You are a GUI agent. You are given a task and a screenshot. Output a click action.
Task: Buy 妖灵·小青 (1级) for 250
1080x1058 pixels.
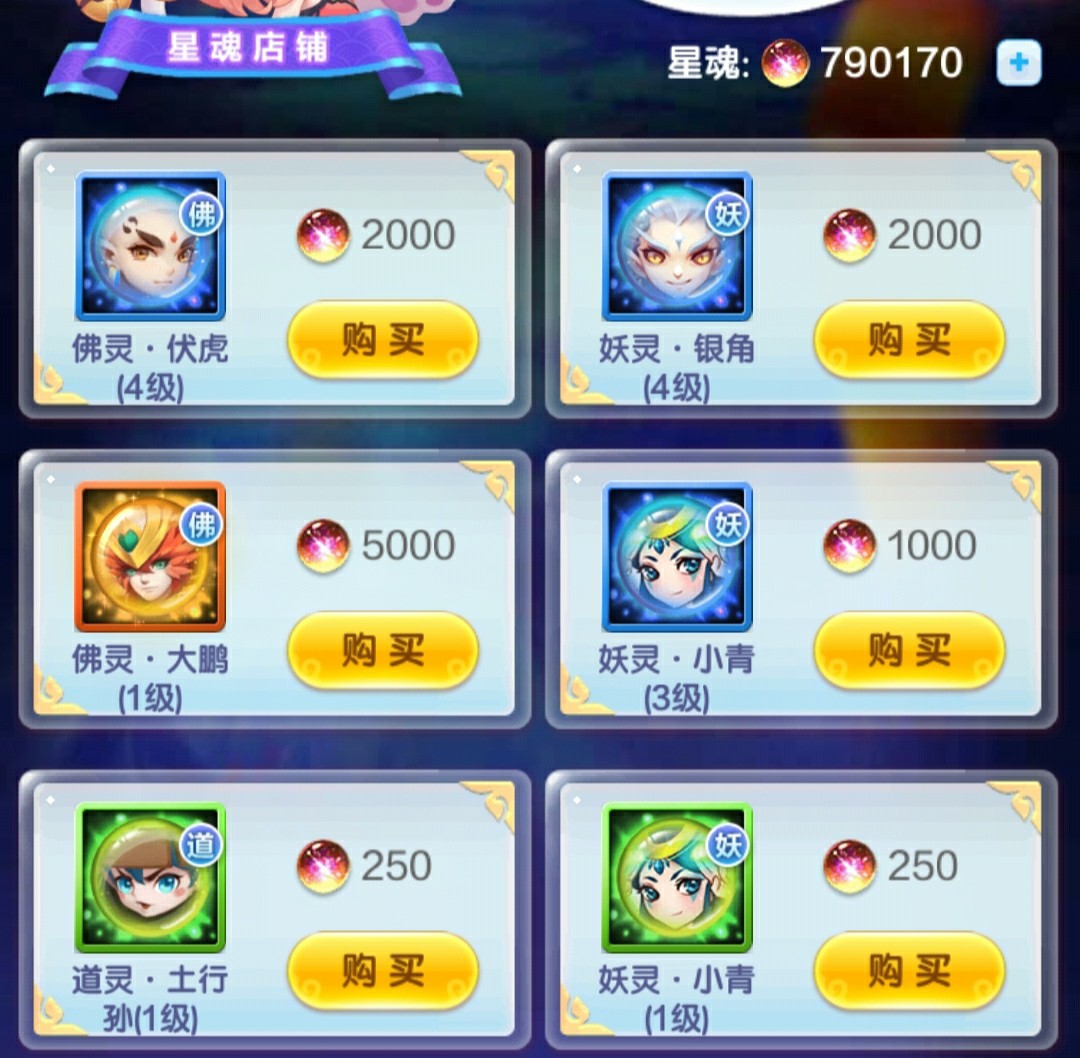click(x=909, y=970)
